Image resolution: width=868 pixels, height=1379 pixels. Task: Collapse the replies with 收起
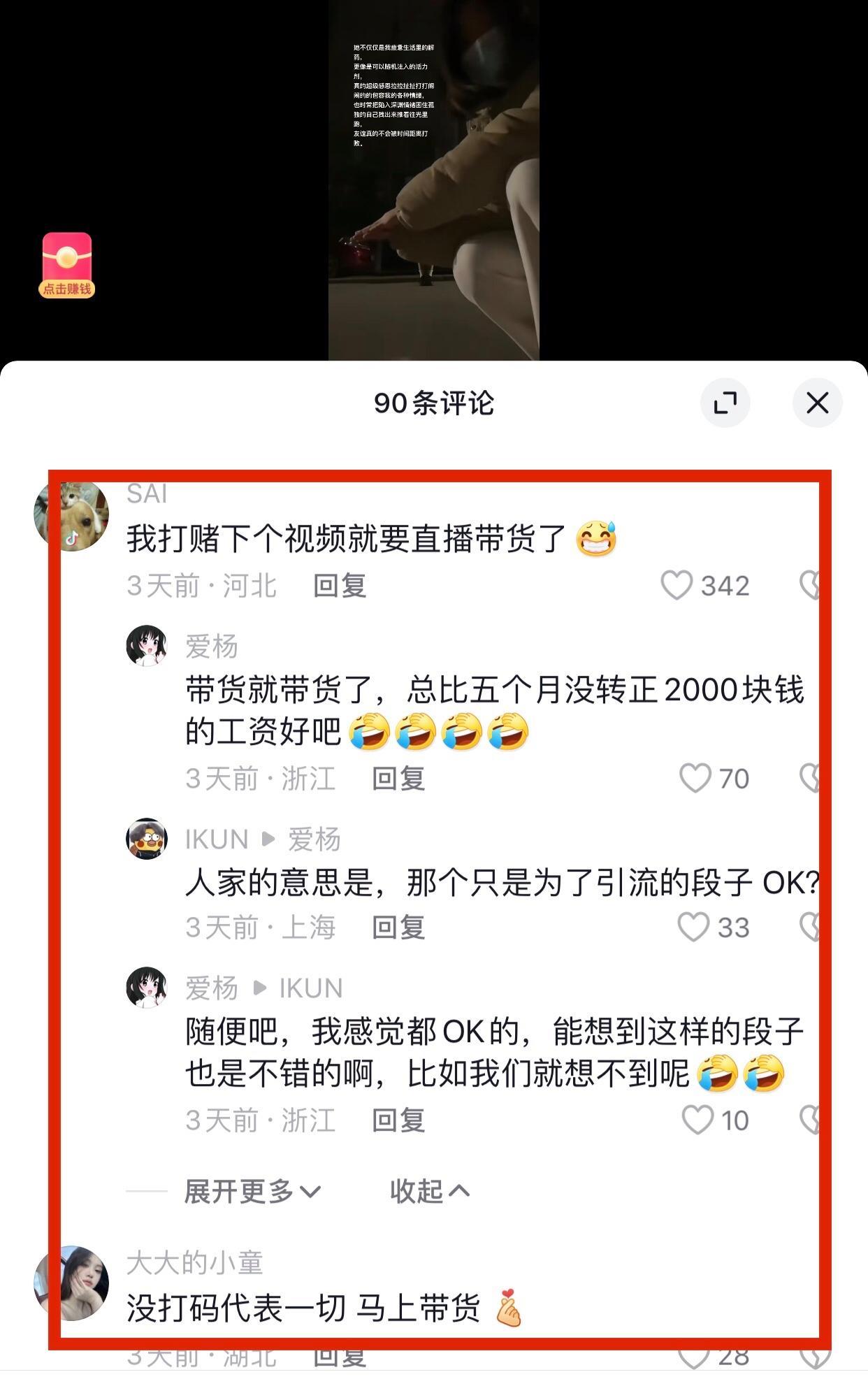point(429,1191)
